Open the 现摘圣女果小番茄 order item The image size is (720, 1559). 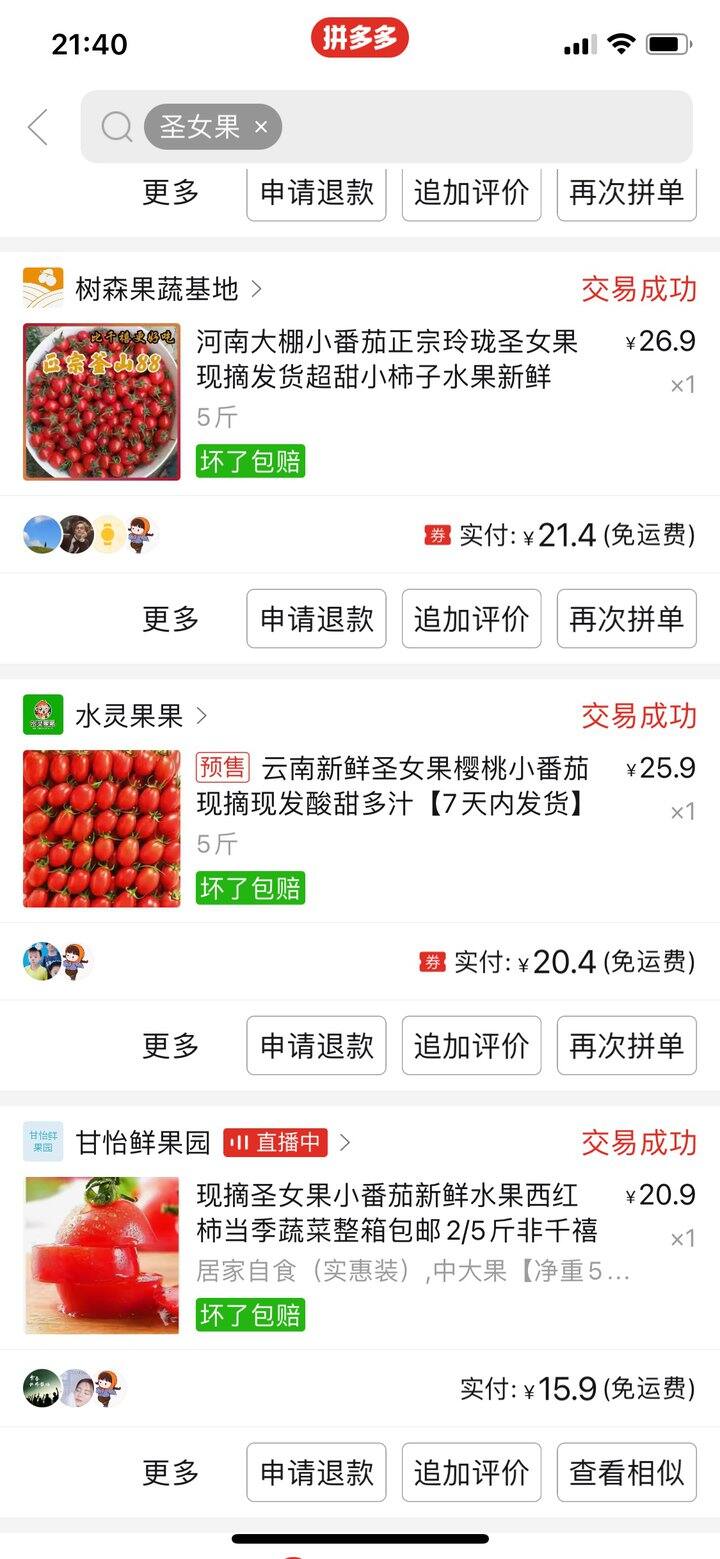click(x=360, y=1256)
